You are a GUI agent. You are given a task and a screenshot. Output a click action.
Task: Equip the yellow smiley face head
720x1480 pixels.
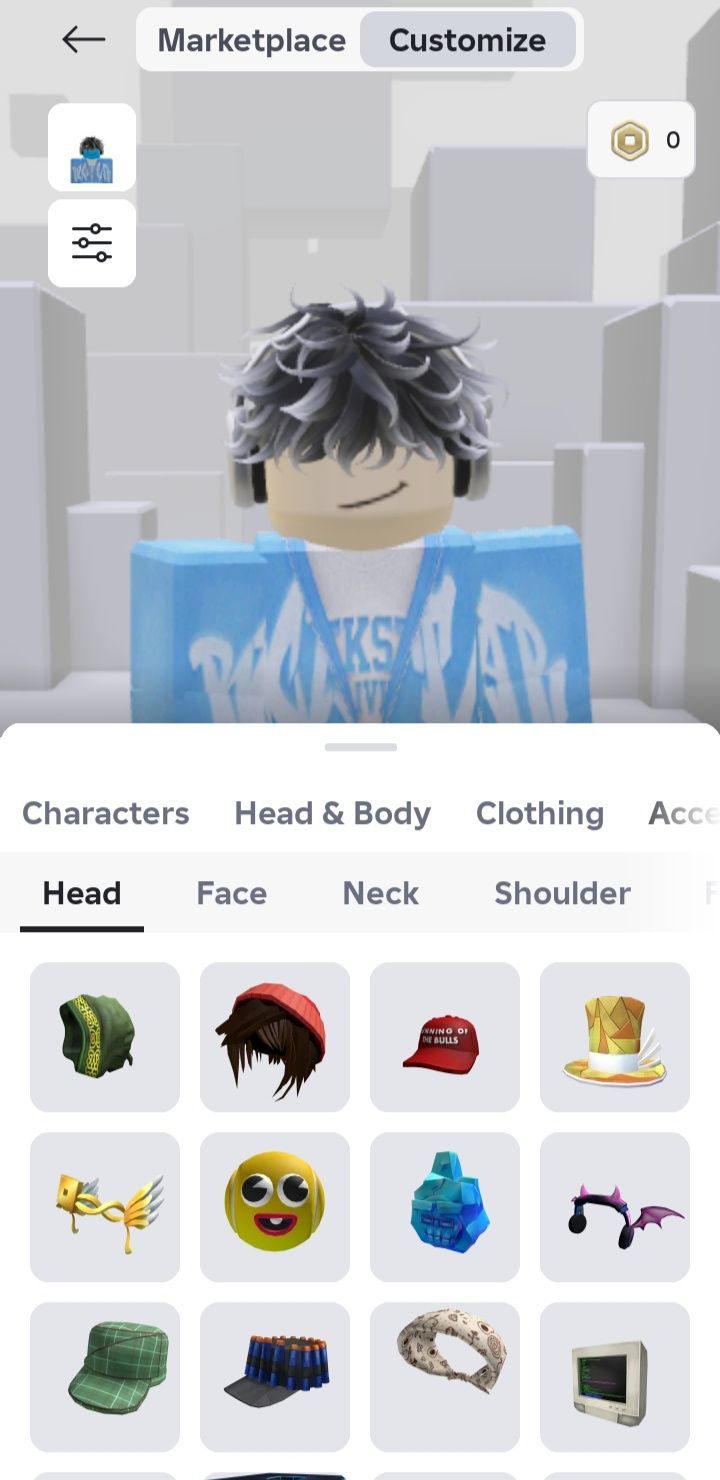coord(275,1207)
